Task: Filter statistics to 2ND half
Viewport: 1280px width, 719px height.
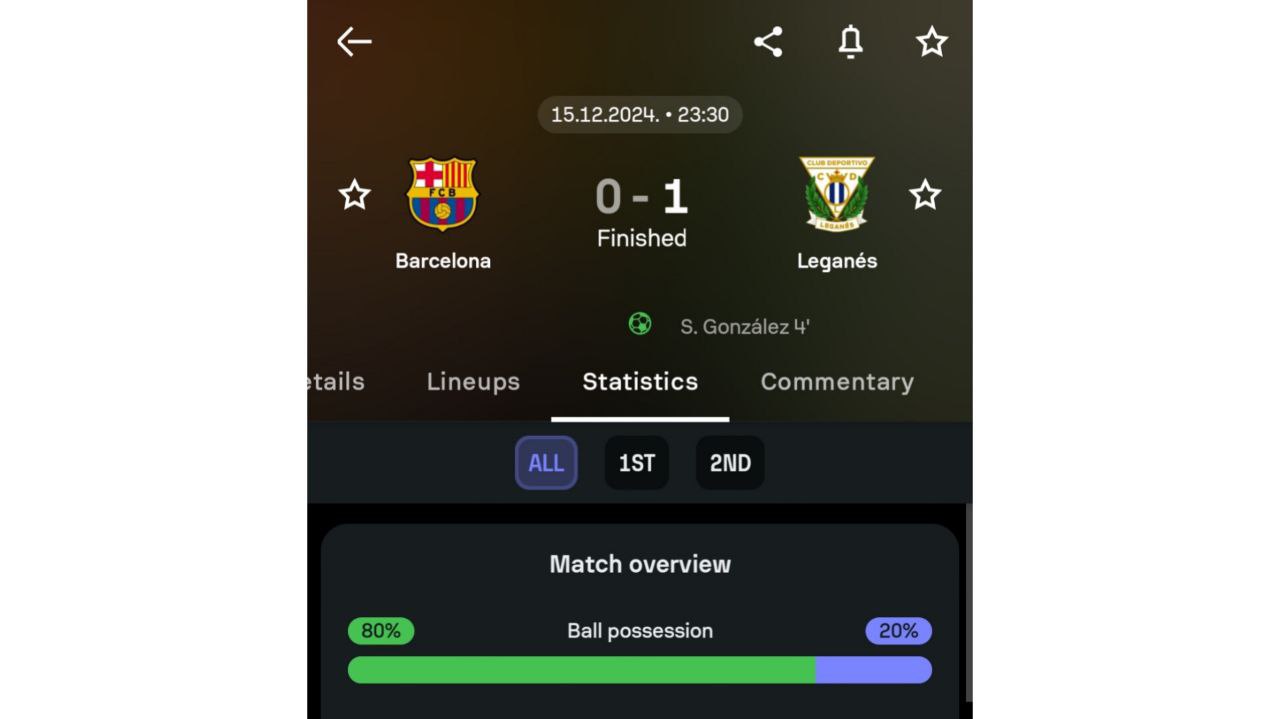Action: point(730,463)
